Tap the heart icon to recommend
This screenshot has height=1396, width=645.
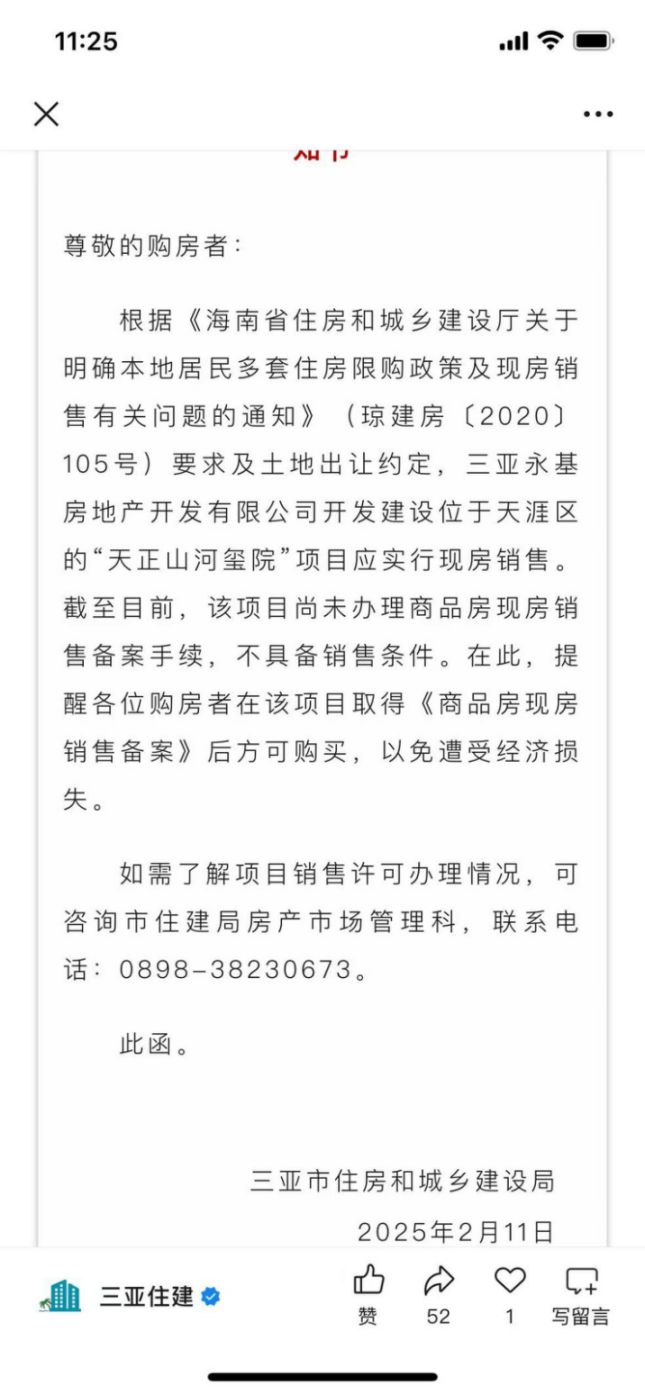(510, 1294)
